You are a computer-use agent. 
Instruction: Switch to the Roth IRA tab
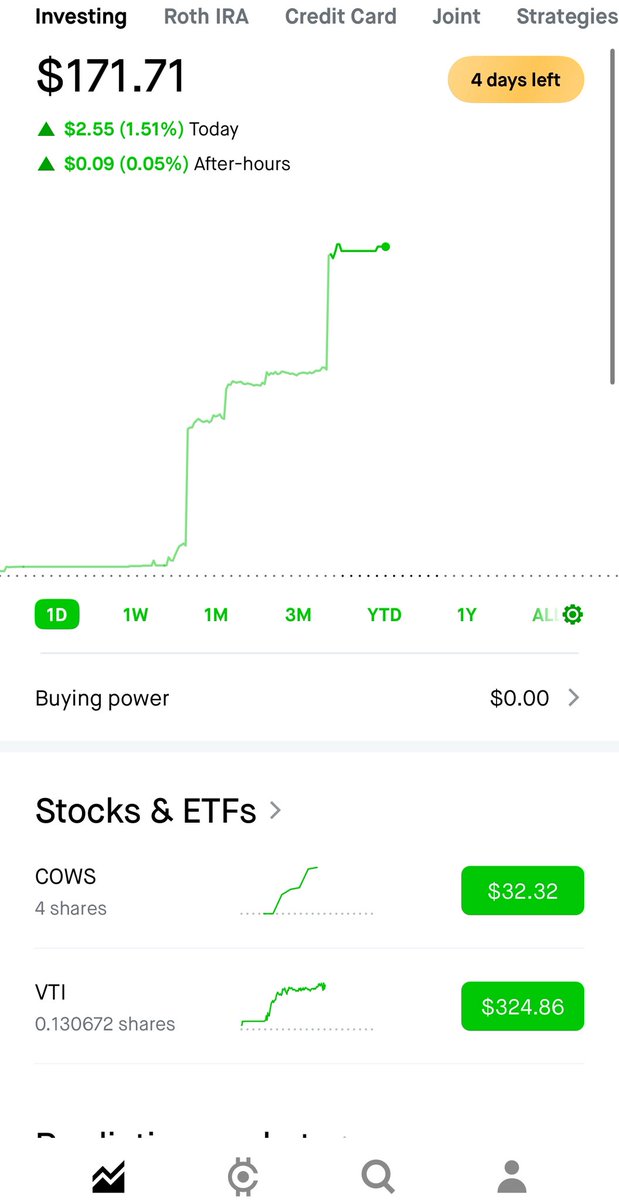point(206,17)
